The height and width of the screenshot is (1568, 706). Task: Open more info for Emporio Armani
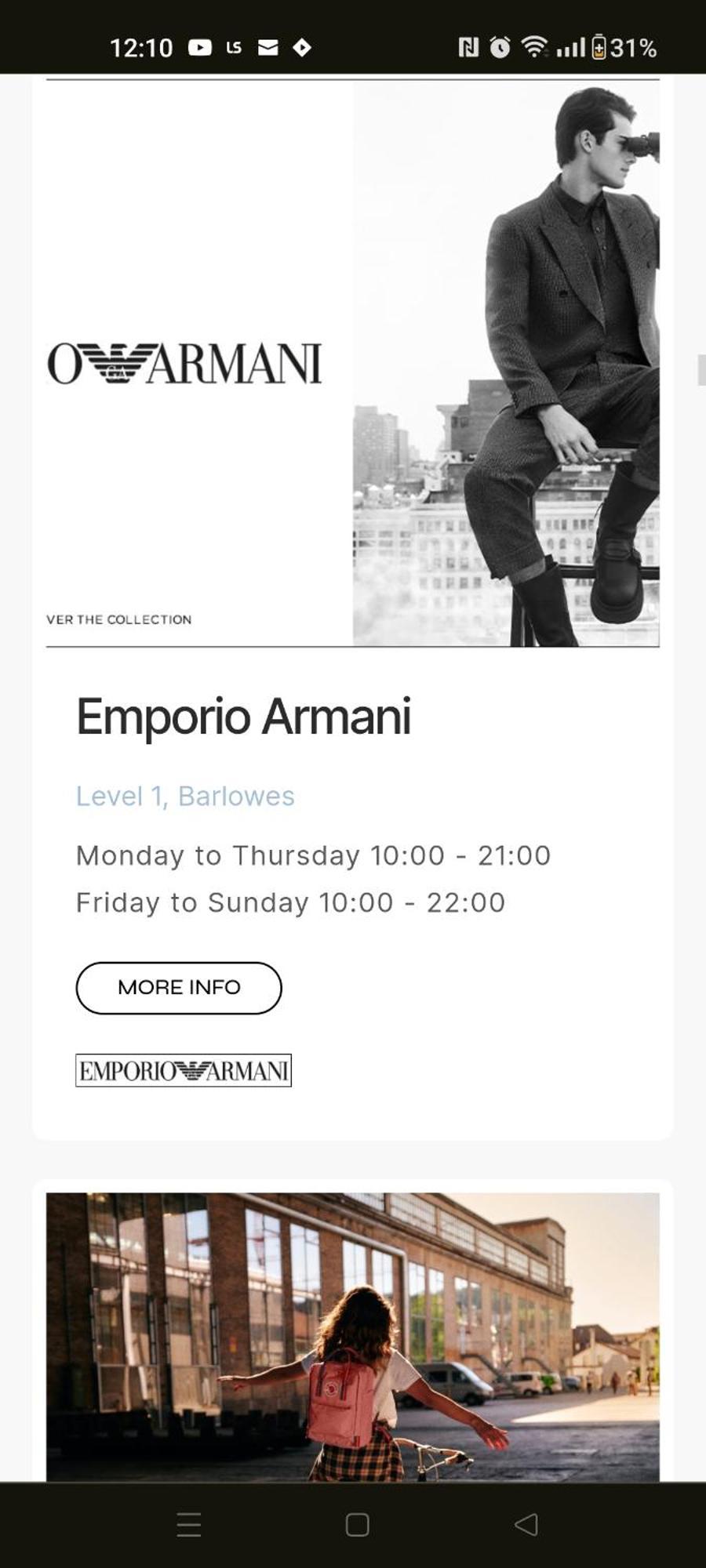[x=179, y=988]
